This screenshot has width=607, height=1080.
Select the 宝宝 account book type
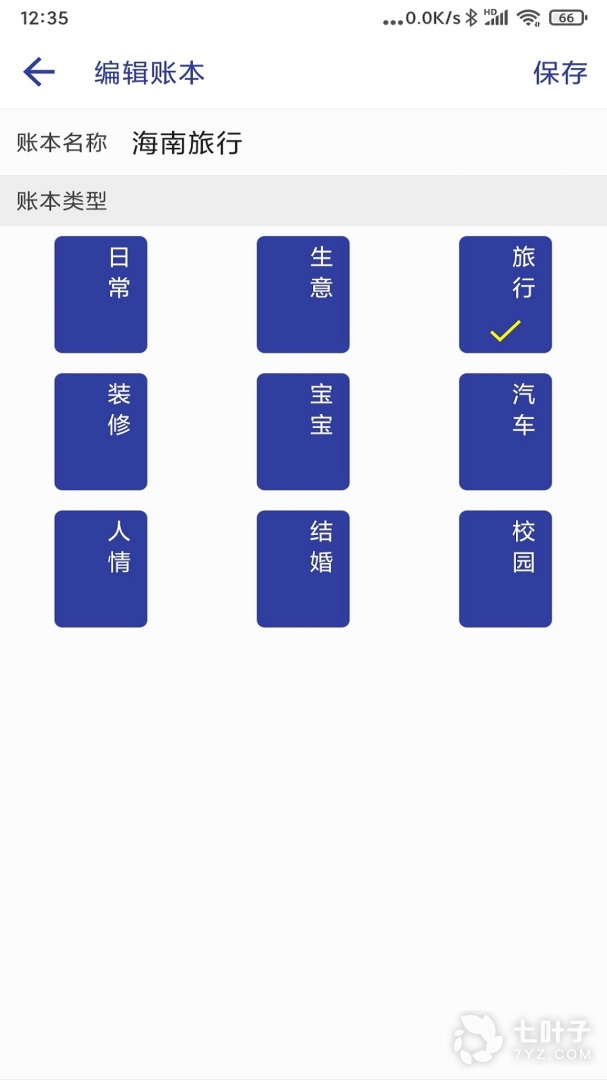[303, 432]
